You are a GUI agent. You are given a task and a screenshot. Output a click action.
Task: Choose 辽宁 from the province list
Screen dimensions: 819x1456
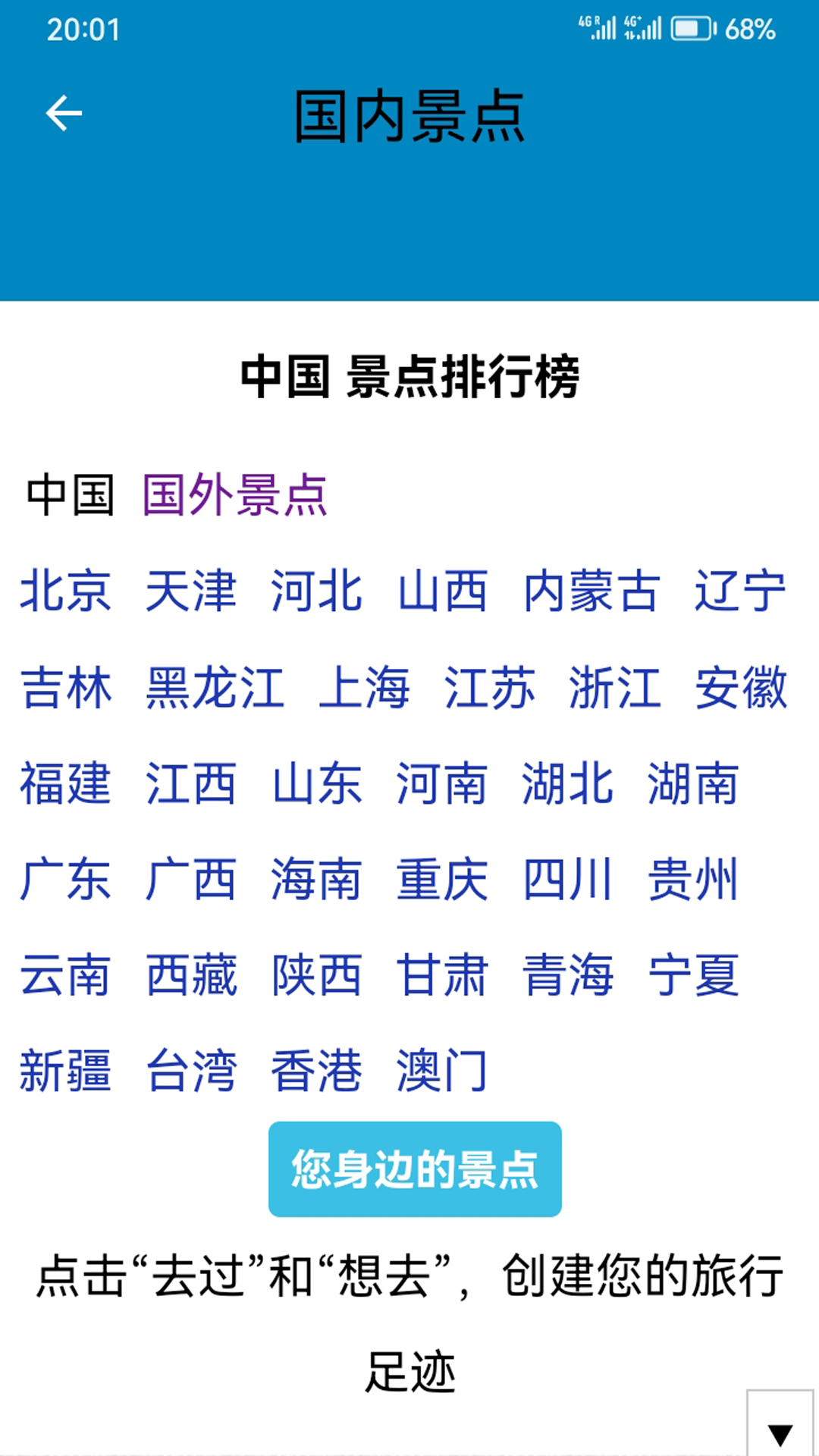(741, 591)
